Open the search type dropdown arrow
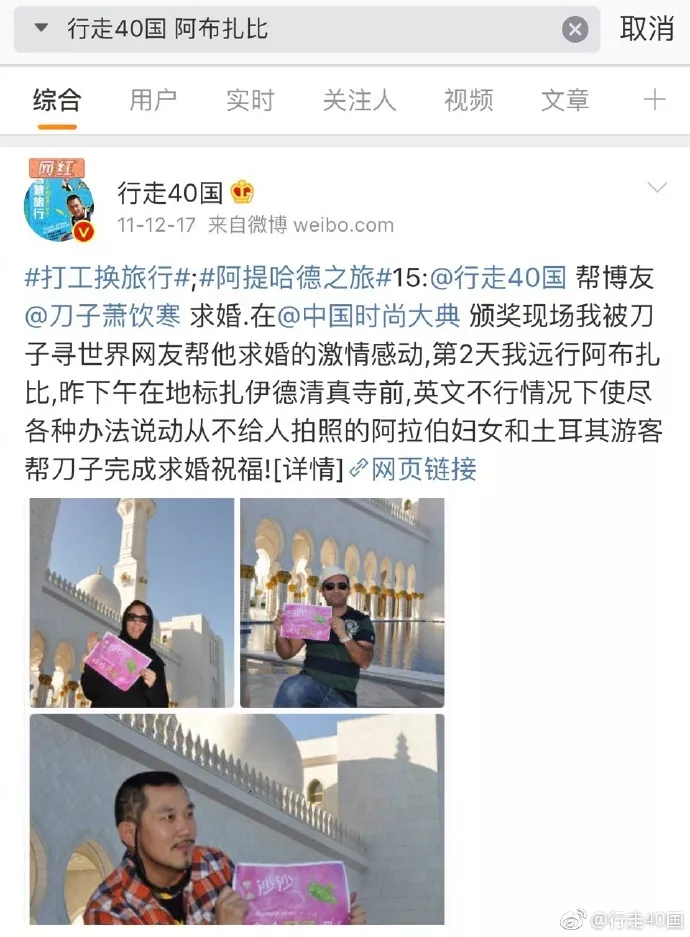Screen dimensions: 690x937 click(41, 29)
